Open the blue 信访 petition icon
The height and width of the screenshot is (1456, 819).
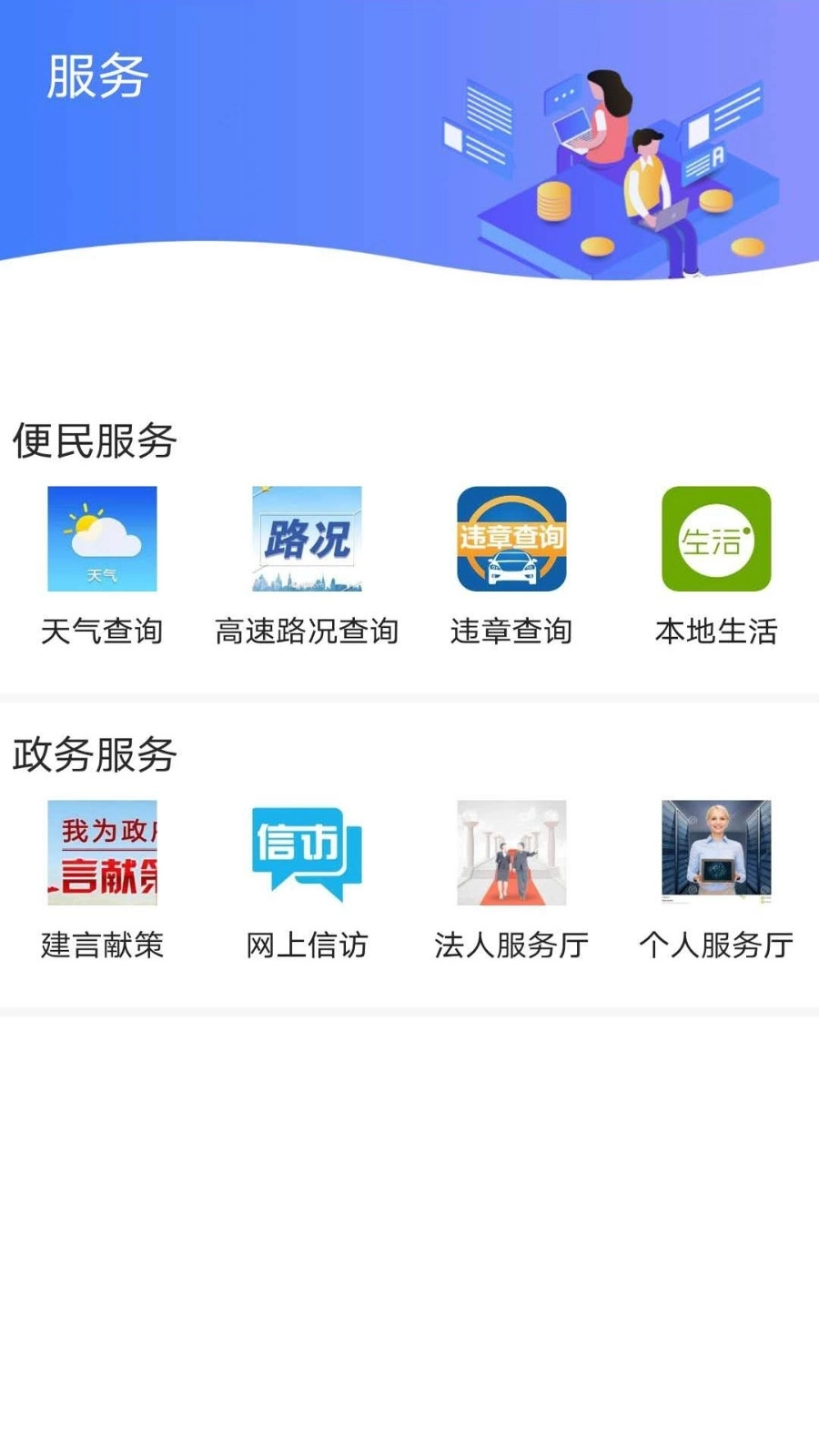(307, 854)
